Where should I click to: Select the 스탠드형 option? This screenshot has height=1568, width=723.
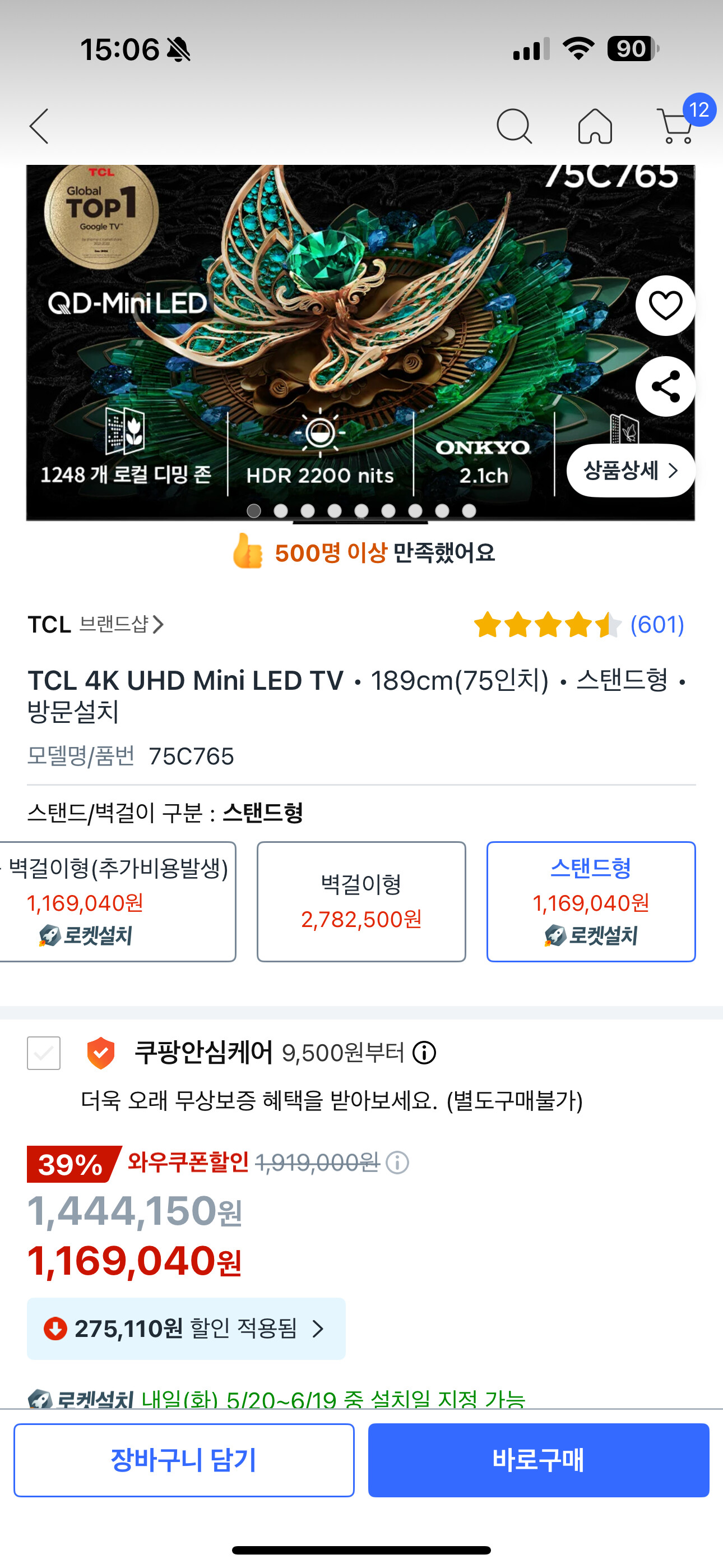tap(590, 901)
